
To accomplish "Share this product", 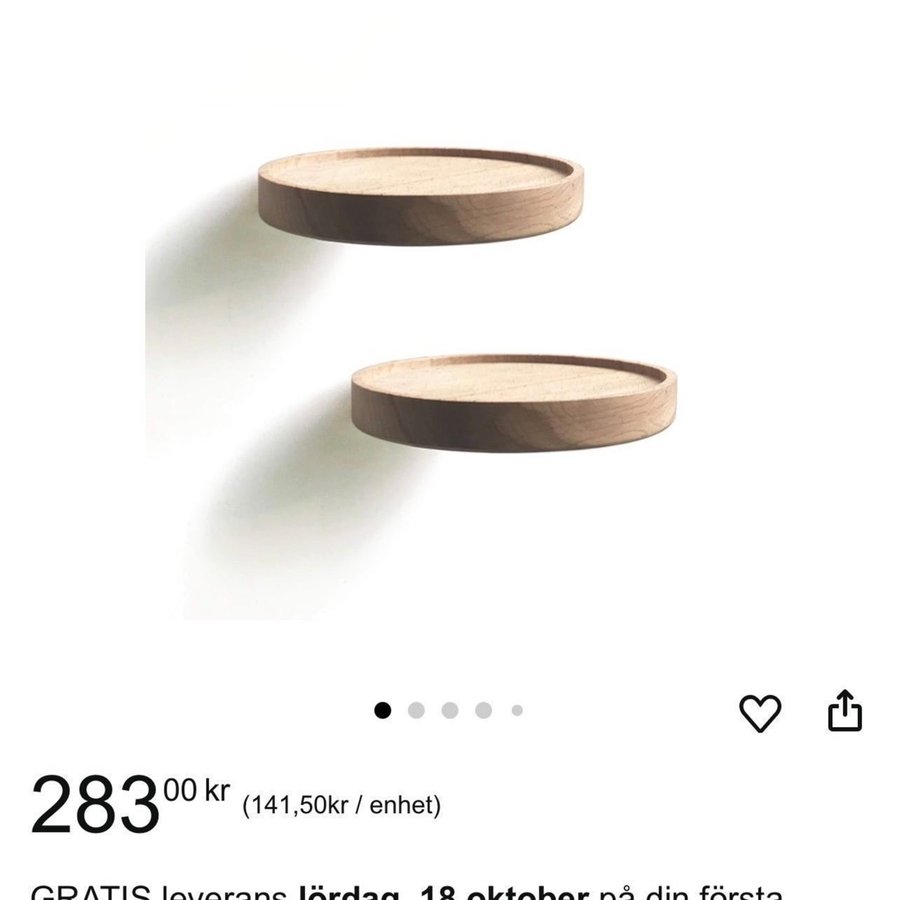I will [845, 711].
